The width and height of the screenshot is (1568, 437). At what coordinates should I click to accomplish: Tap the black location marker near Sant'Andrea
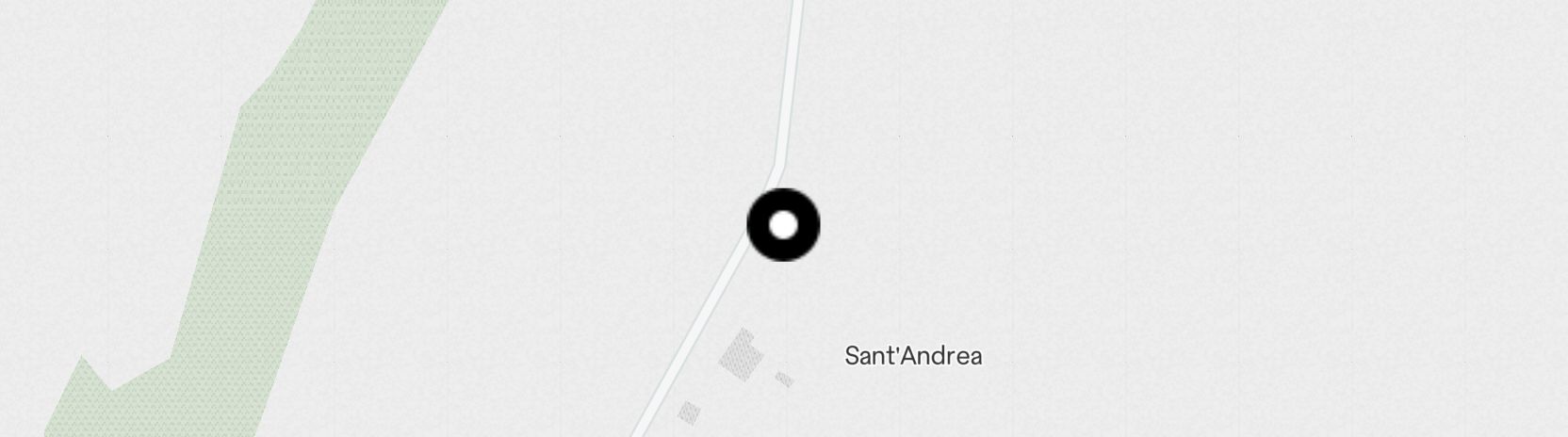[x=783, y=225]
